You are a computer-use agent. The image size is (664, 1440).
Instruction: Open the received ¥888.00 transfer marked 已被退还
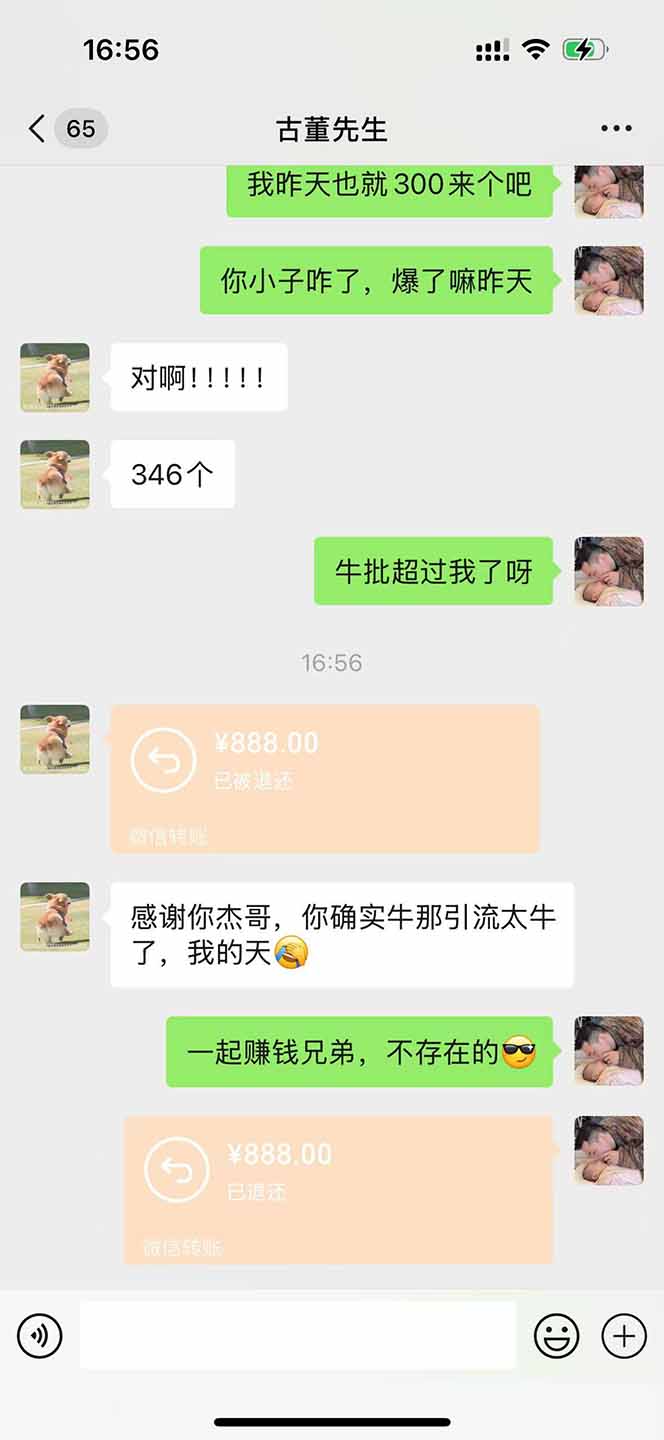click(x=325, y=778)
